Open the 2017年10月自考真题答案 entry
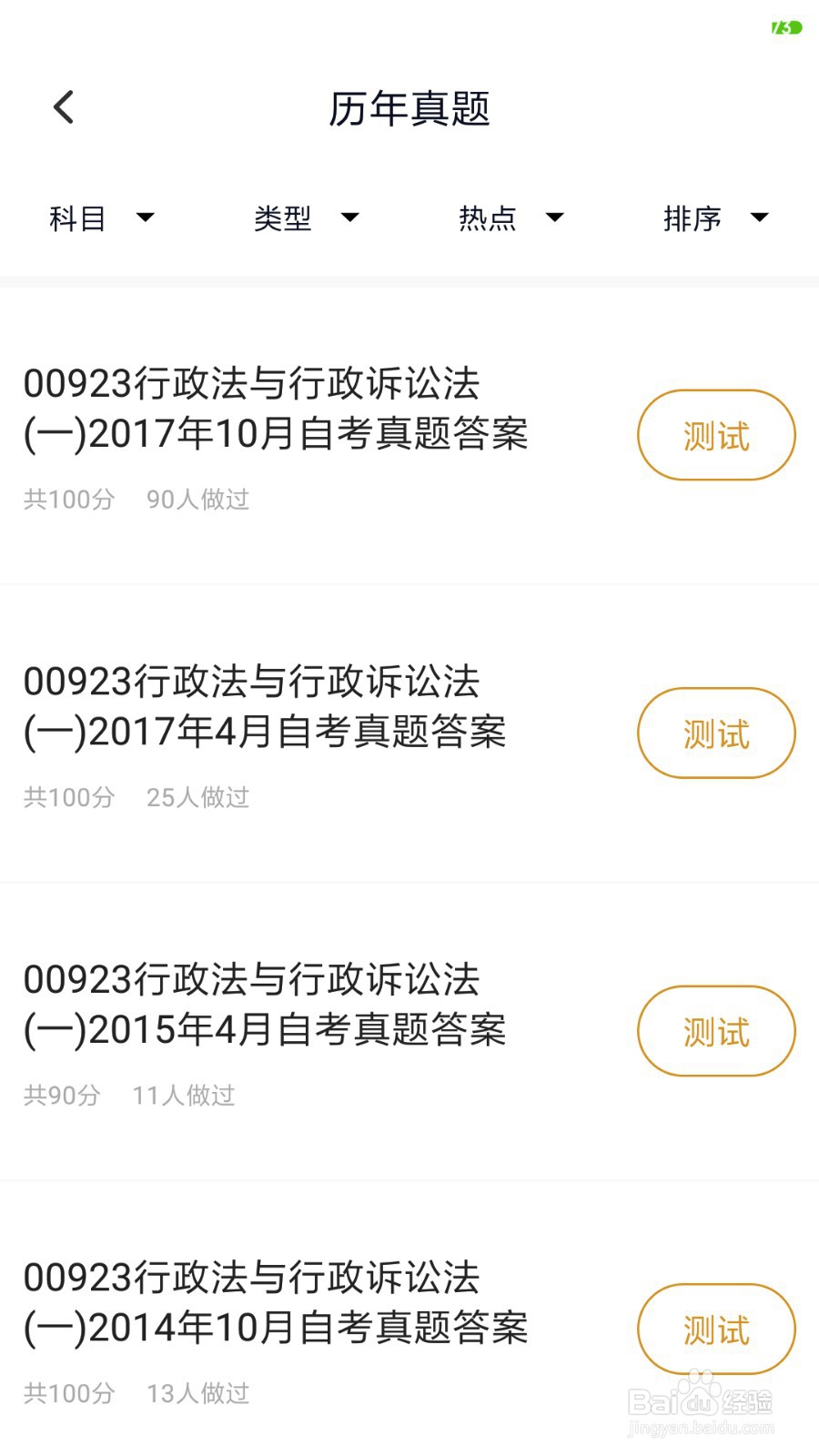819x1456 pixels. tap(275, 410)
